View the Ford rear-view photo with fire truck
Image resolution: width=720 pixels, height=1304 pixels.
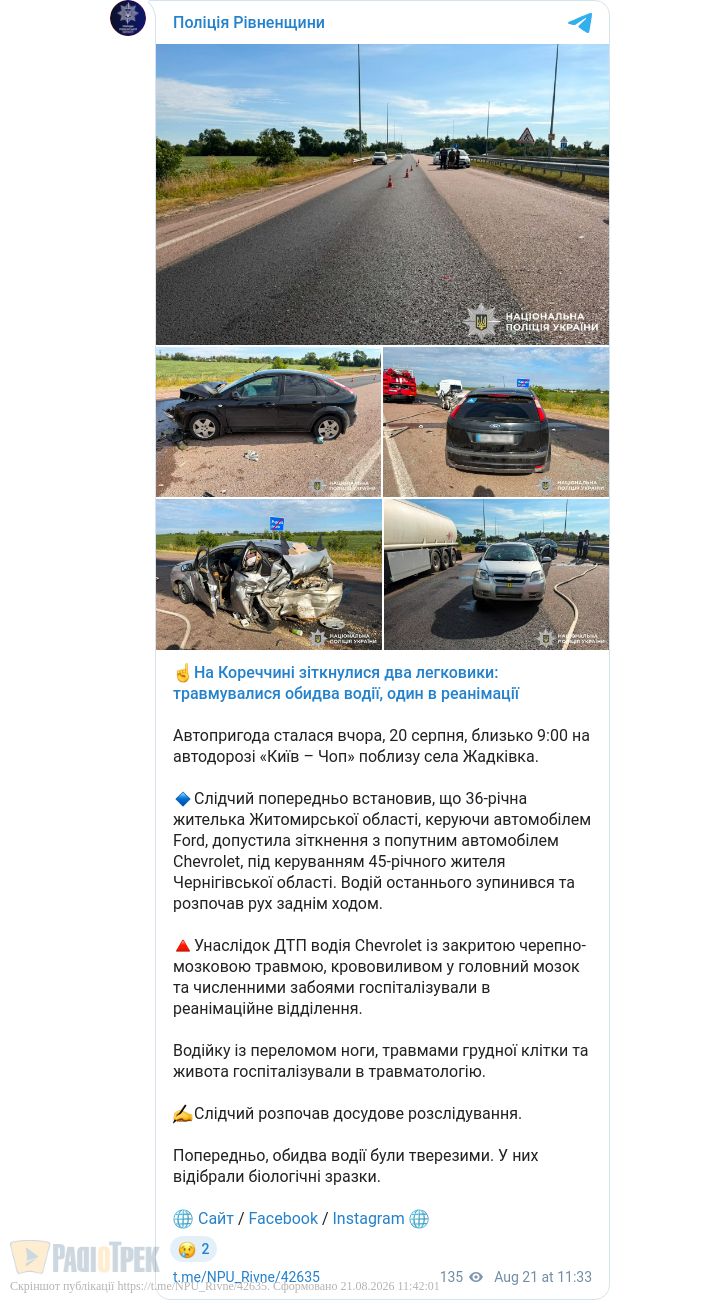click(496, 422)
